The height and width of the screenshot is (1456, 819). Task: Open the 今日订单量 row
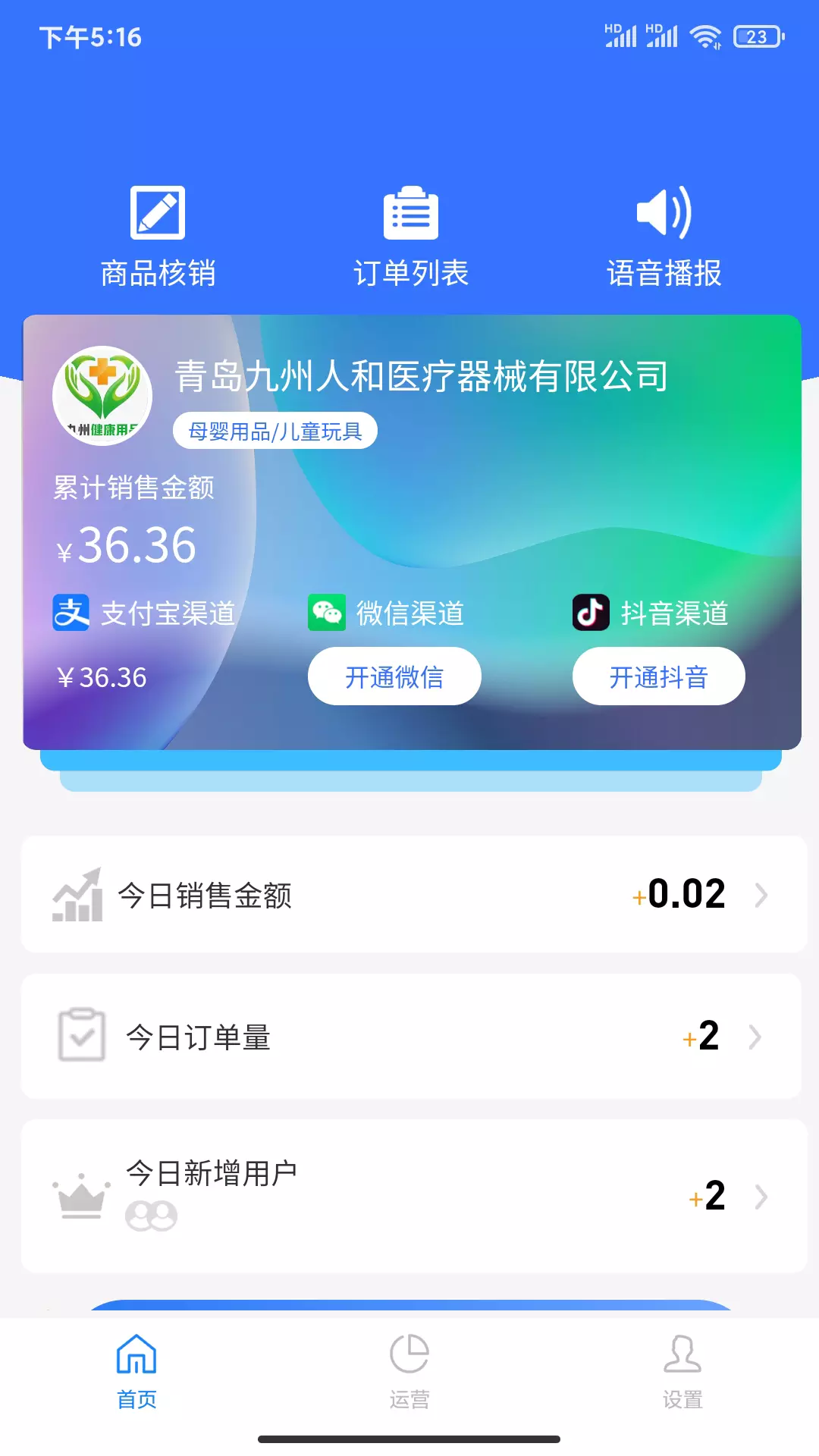(x=412, y=1036)
